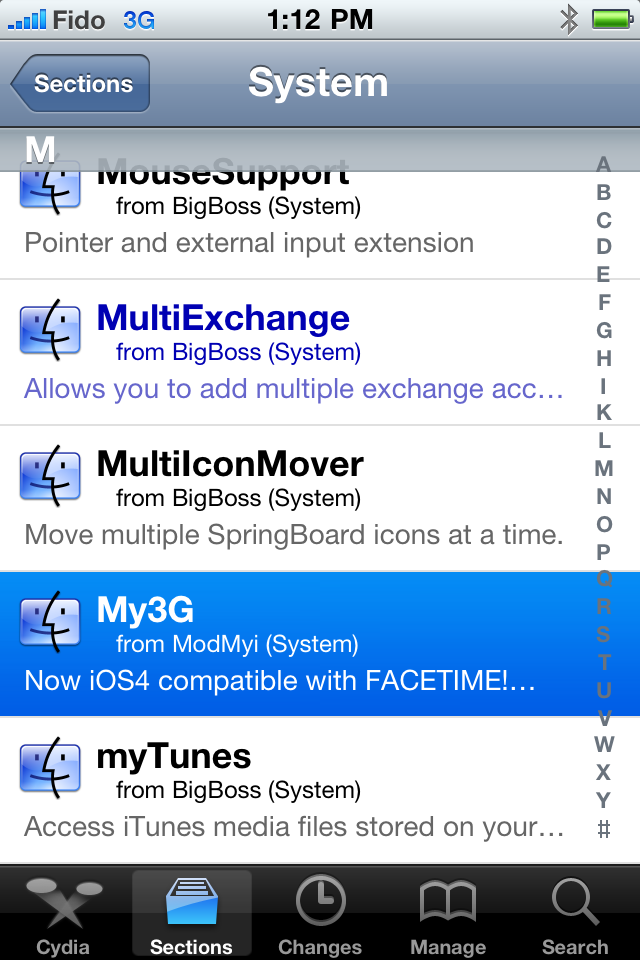640x960 pixels.
Task: Open the My3G package
Action: click(x=290, y=644)
